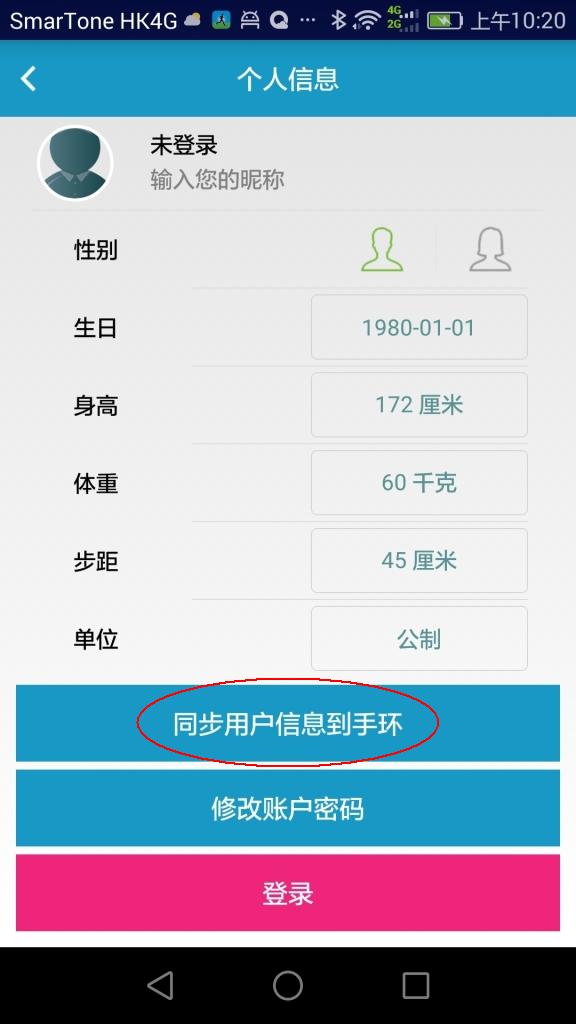576x1024 pixels.
Task: Tap the pink 登录 login button
Action: [288, 893]
